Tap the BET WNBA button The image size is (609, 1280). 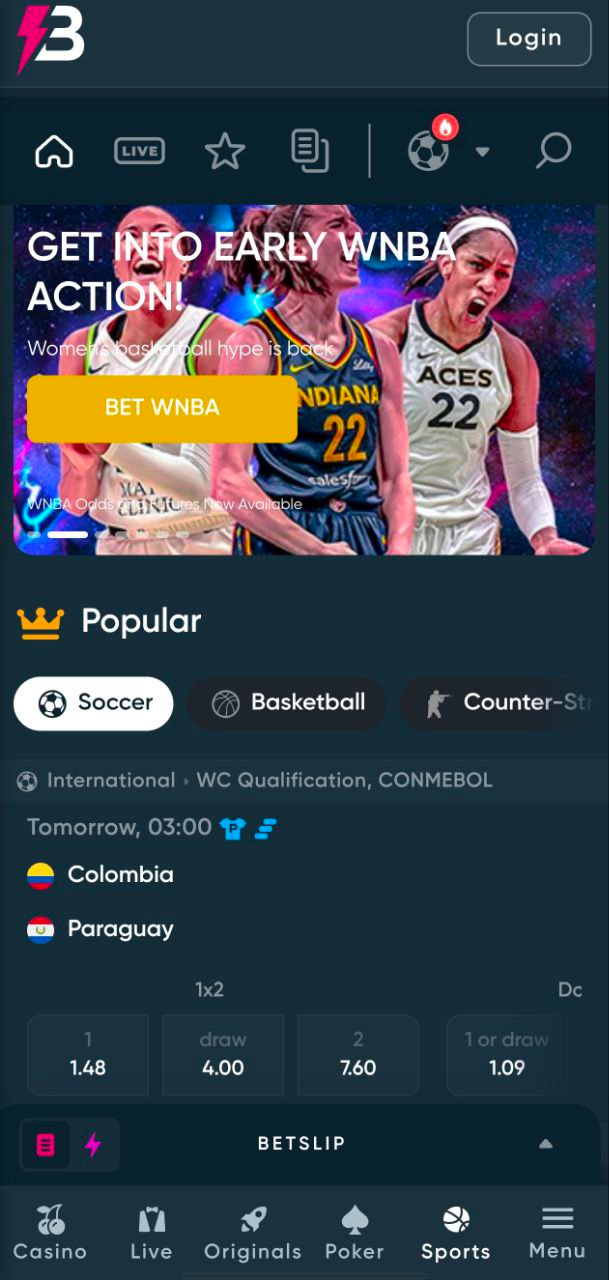point(162,408)
